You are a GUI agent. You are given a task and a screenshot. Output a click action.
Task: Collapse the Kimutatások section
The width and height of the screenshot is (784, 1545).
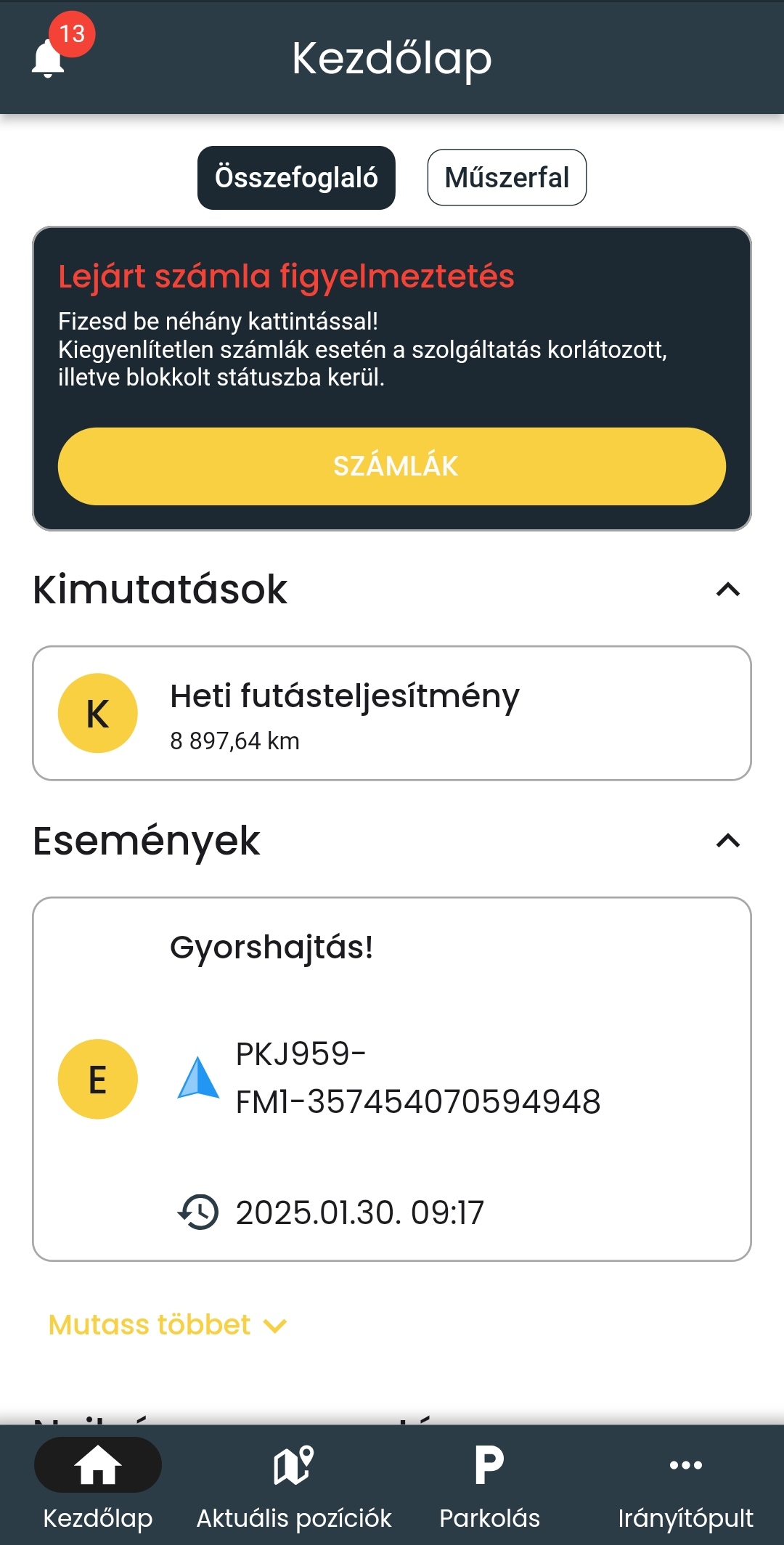tap(727, 590)
